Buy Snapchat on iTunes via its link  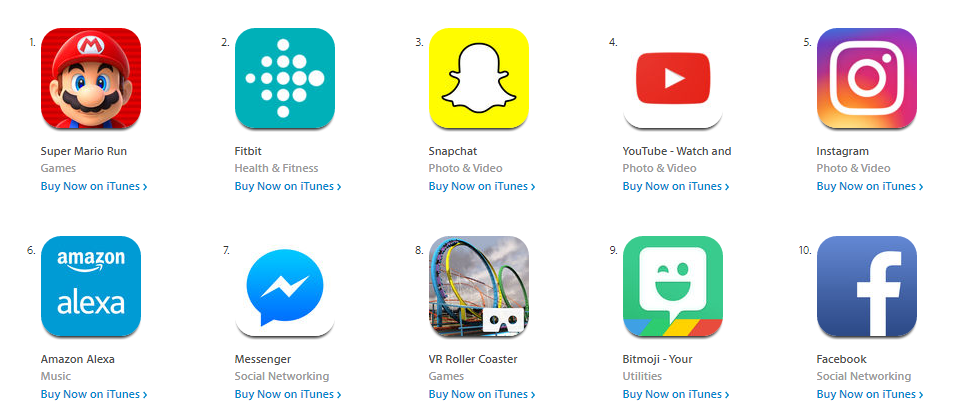[x=481, y=186]
